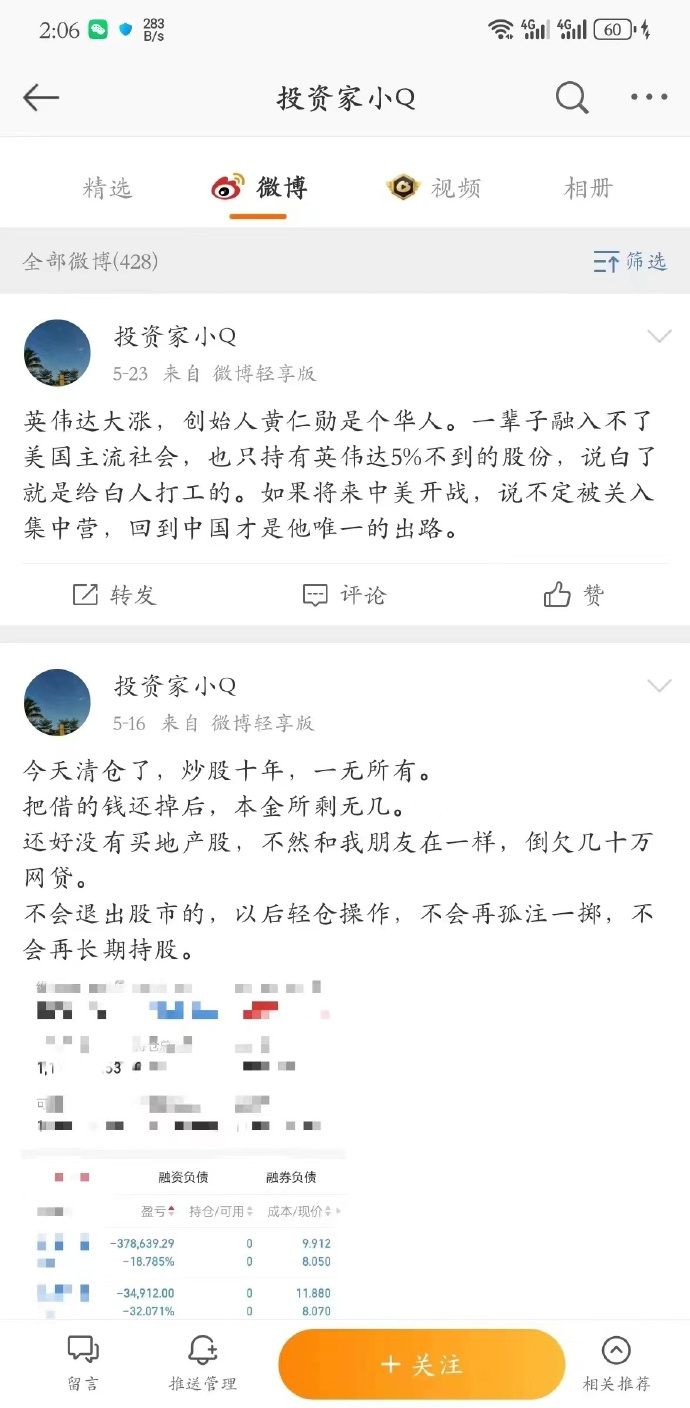
Task: Tap 留言 to leave a message
Action: point(83,1364)
